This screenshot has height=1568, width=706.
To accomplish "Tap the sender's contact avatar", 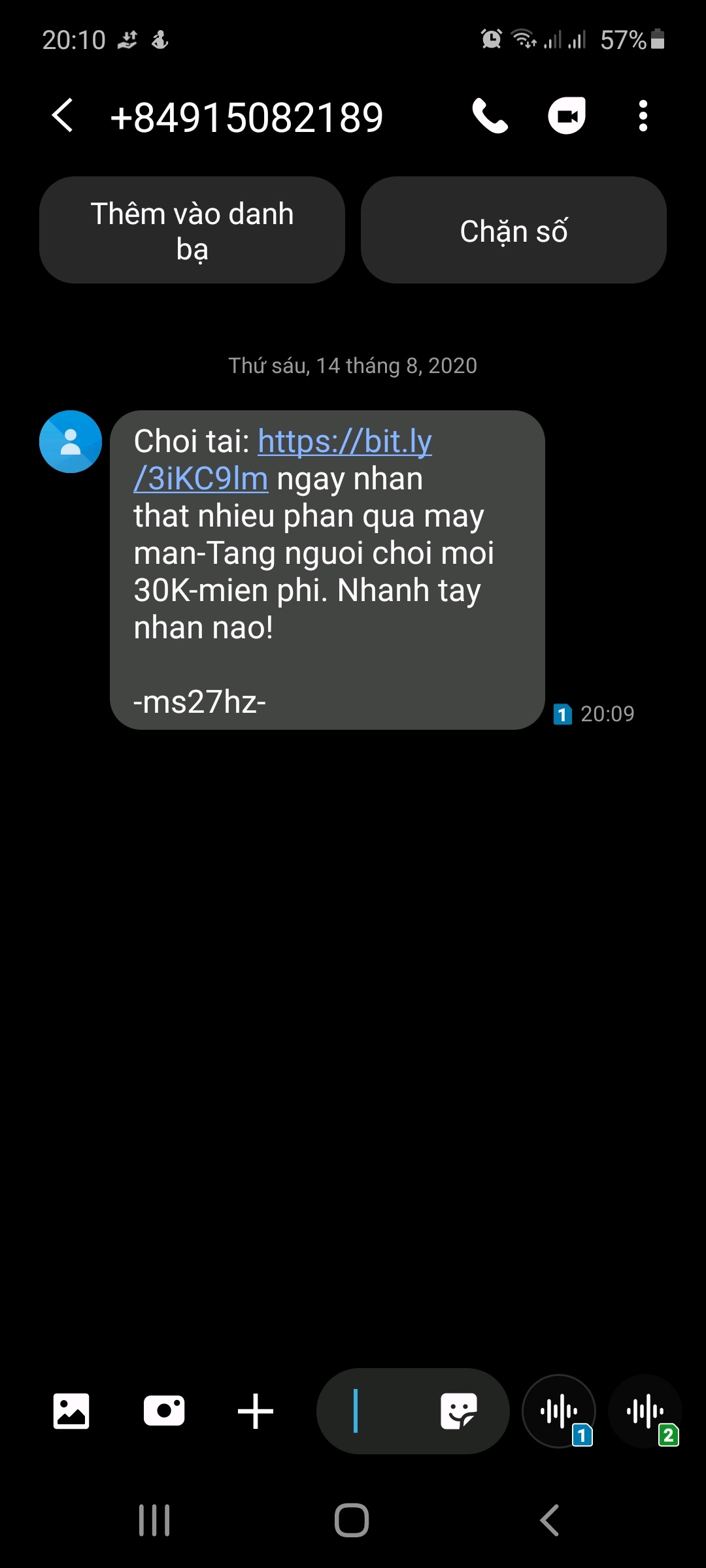I will click(x=71, y=442).
